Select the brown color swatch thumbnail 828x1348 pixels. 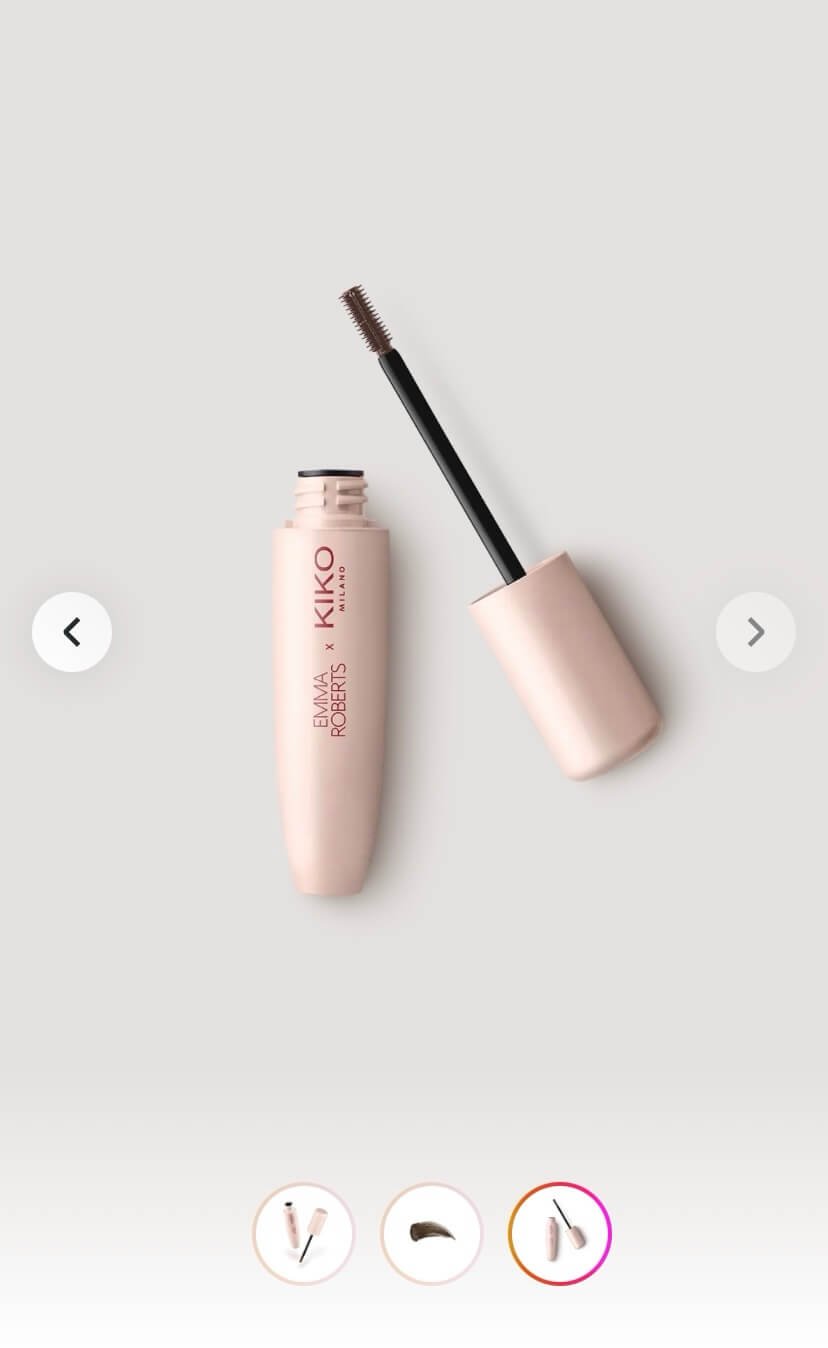click(431, 1233)
